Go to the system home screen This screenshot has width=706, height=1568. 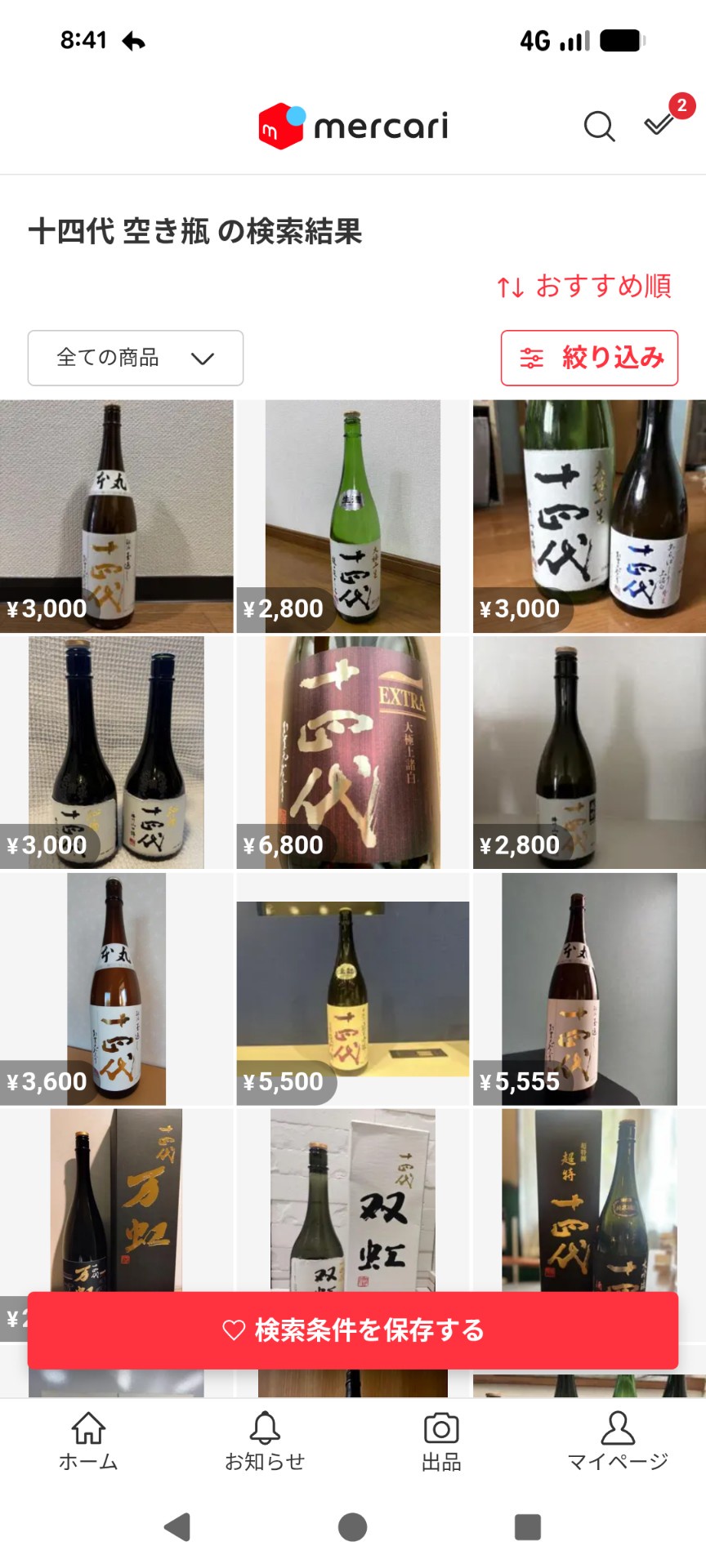[x=353, y=1527]
